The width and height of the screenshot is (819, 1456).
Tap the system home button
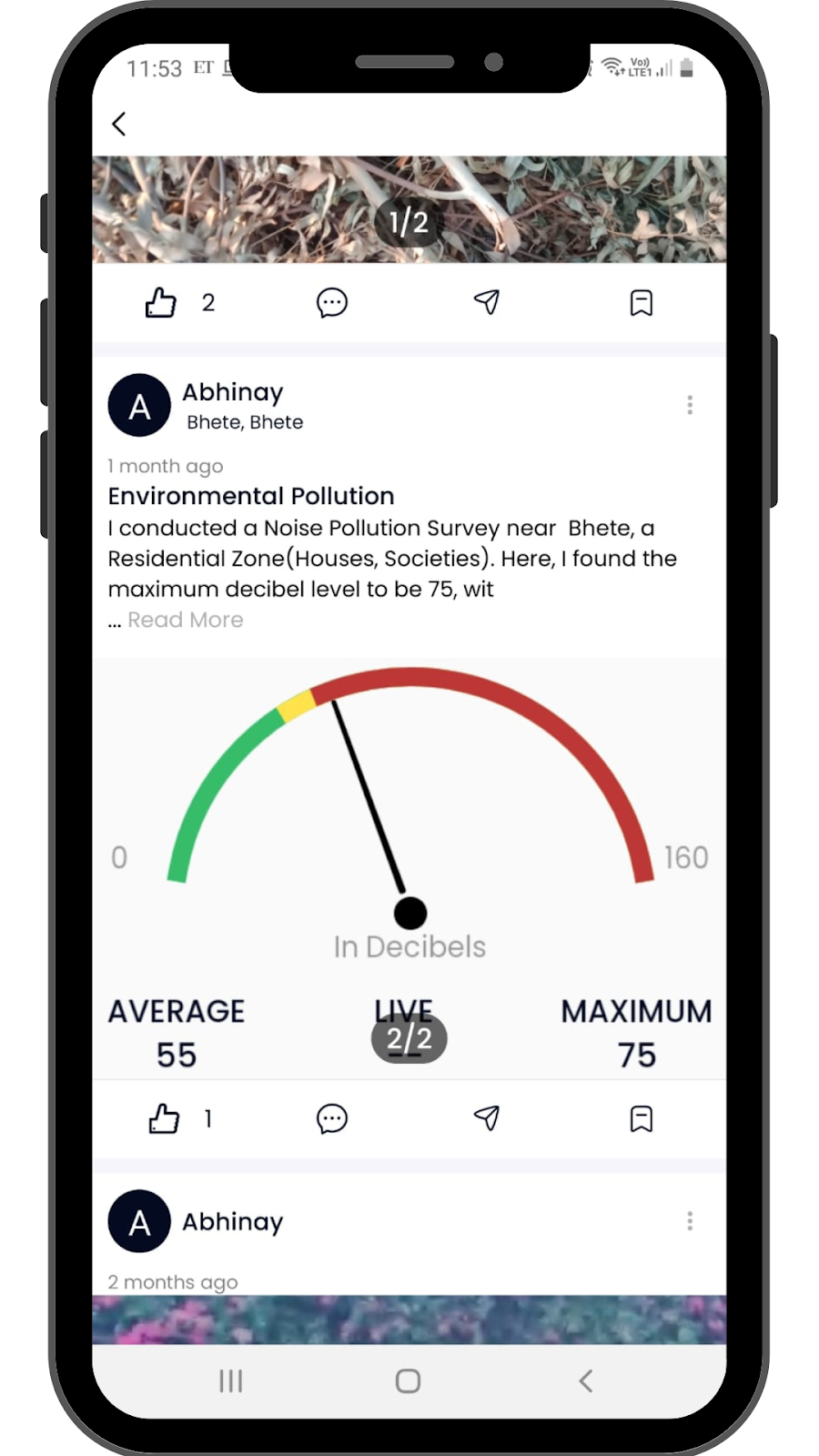pyautogui.click(x=408, y=1381)
